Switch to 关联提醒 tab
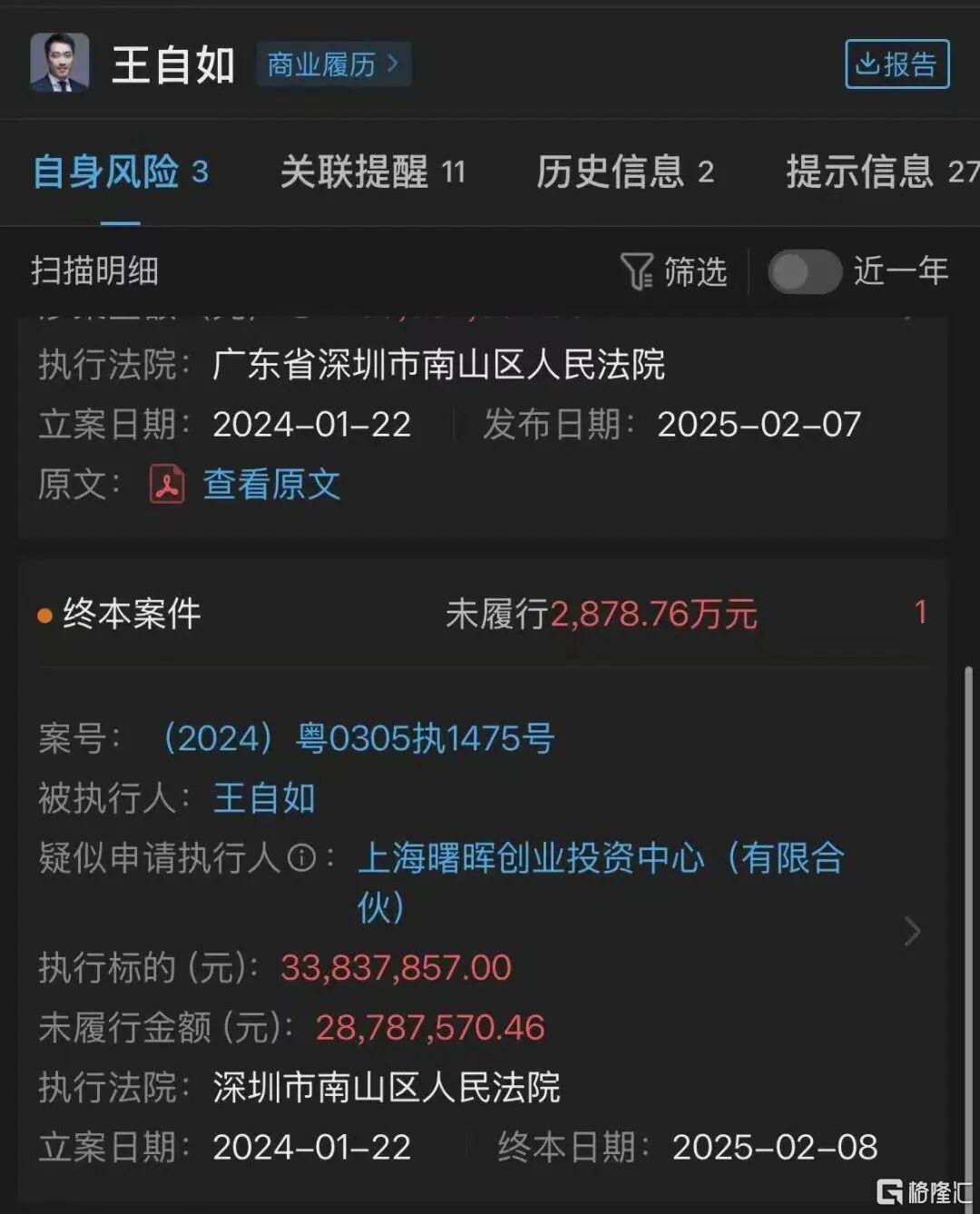The image size is (980, 1214). tap(372, 171)
